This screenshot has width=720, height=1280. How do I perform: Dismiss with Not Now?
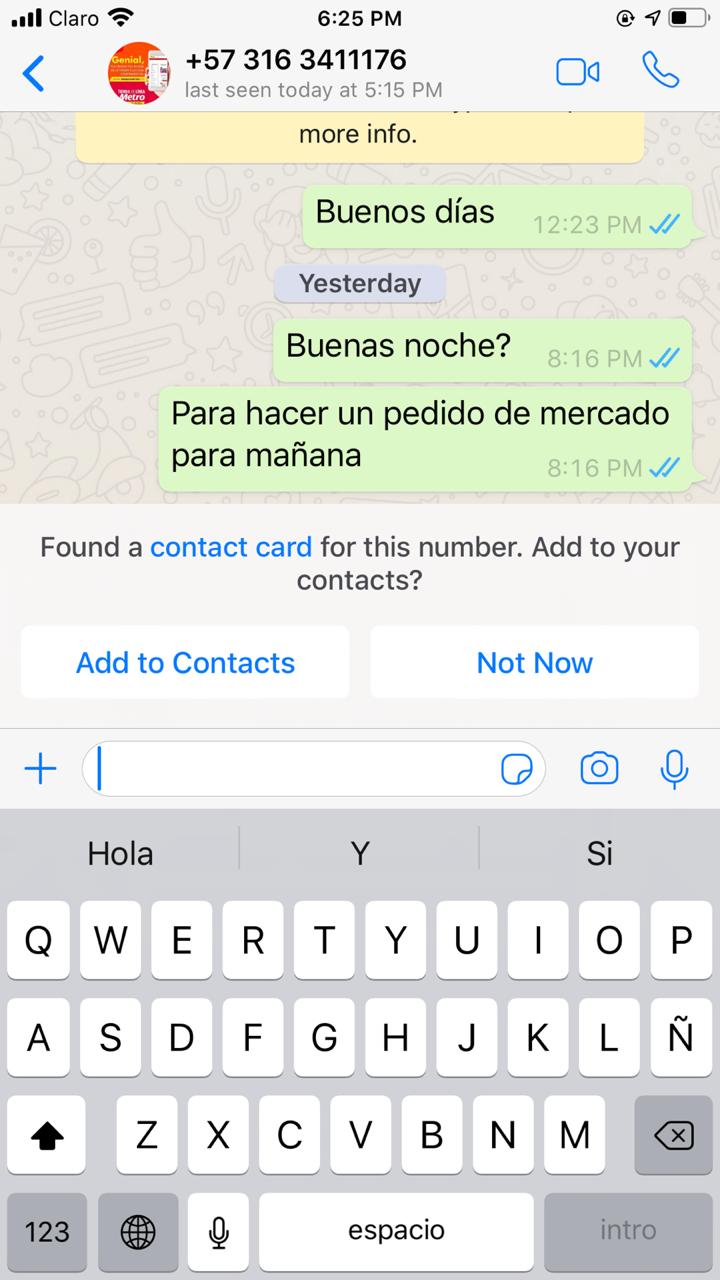(534, 662)
